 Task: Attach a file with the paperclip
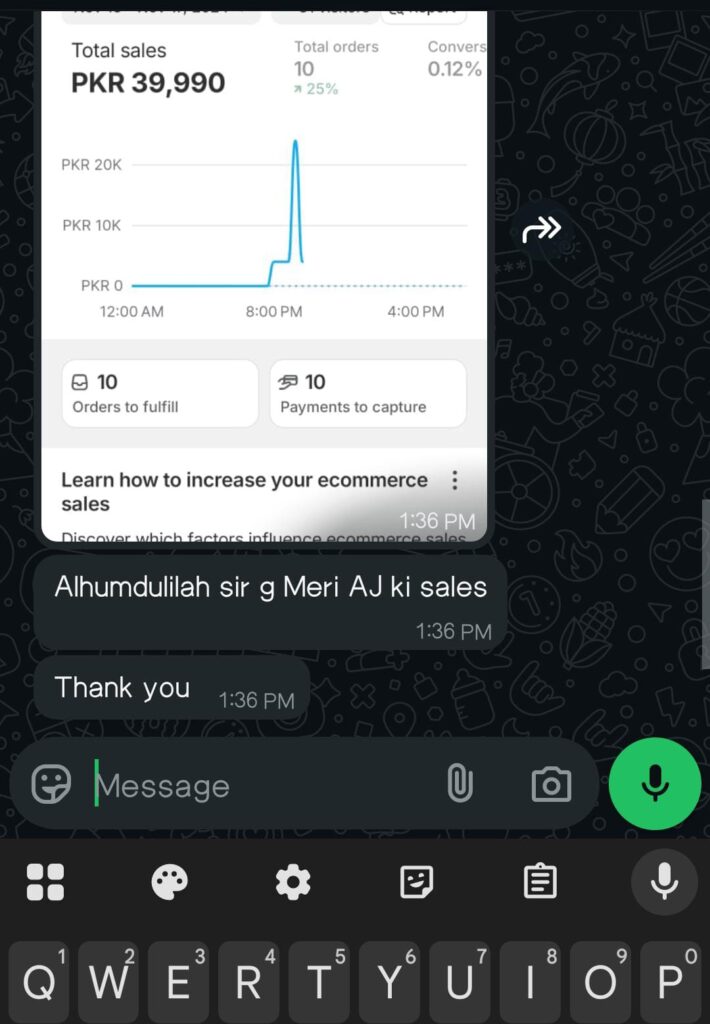pos(459,784)
